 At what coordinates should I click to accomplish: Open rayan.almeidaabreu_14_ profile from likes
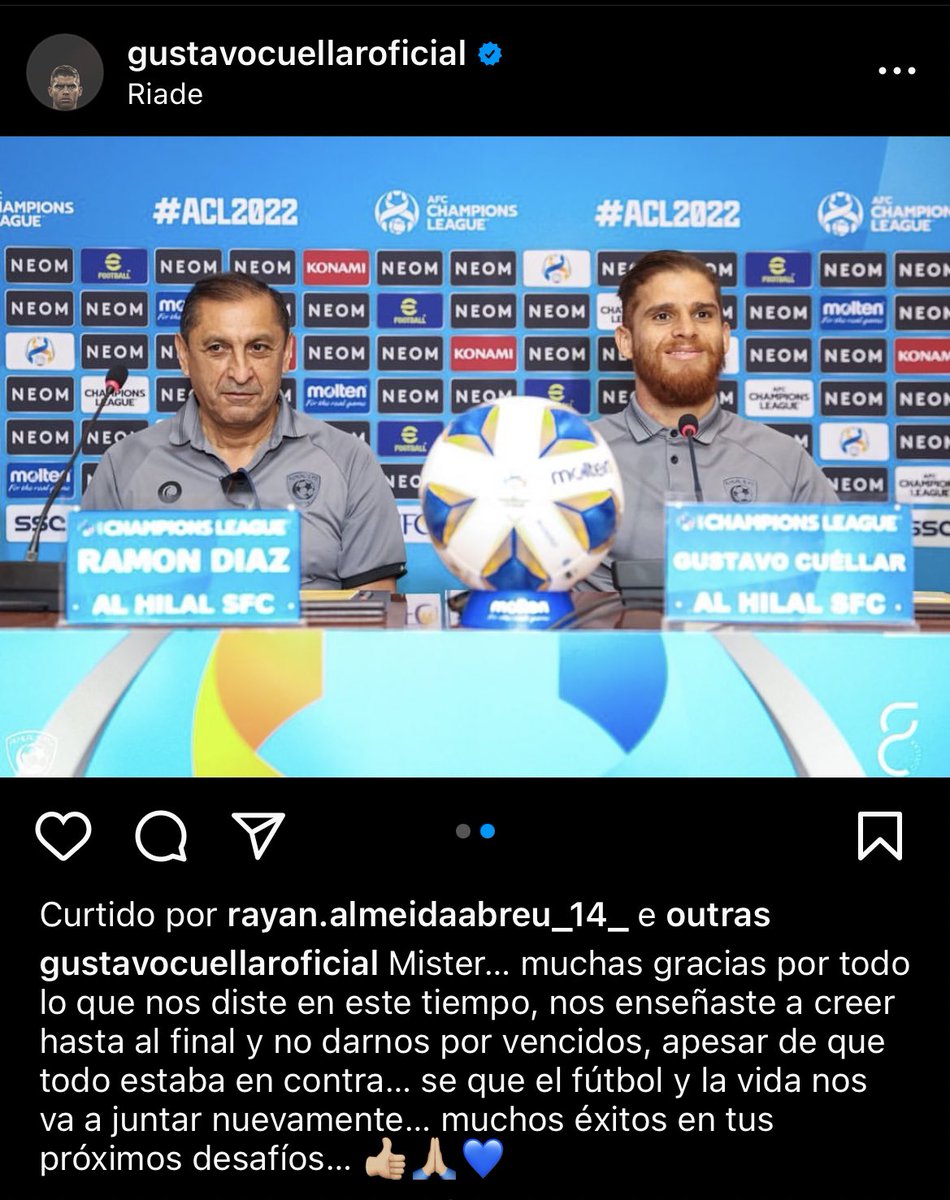(x=427, y=915)
